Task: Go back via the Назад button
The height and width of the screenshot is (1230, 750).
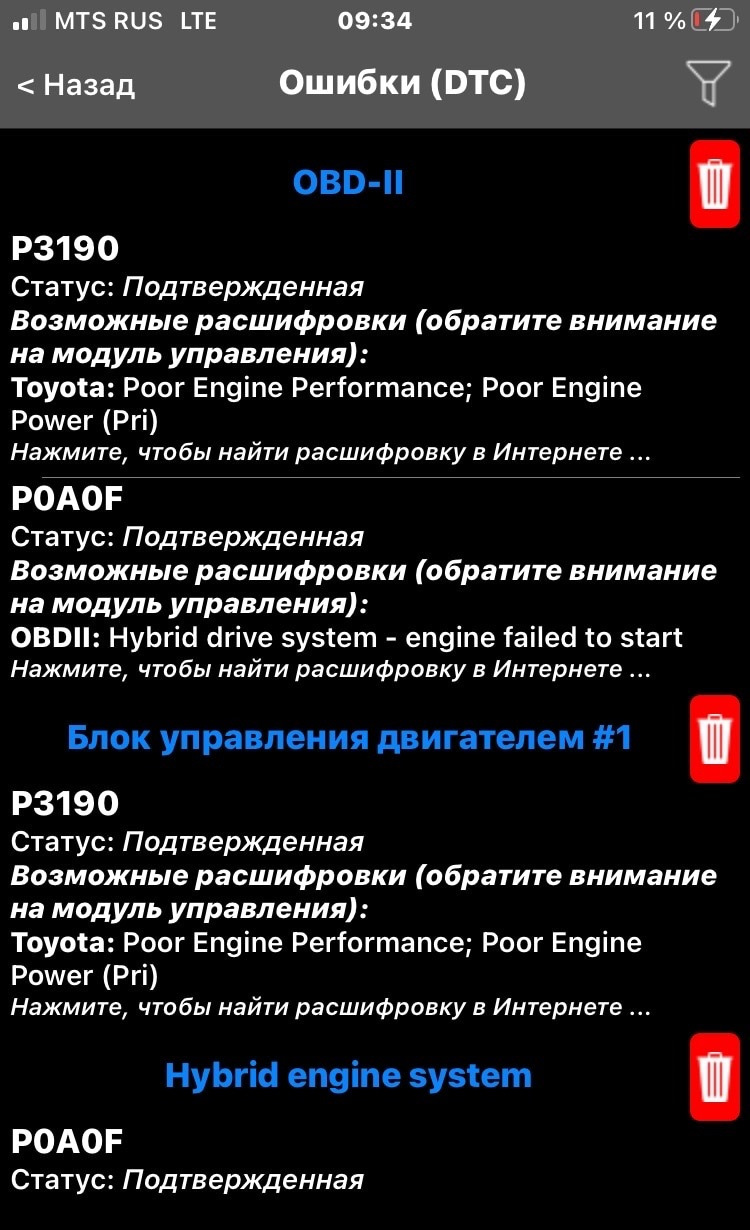Action: click(76, 85)
